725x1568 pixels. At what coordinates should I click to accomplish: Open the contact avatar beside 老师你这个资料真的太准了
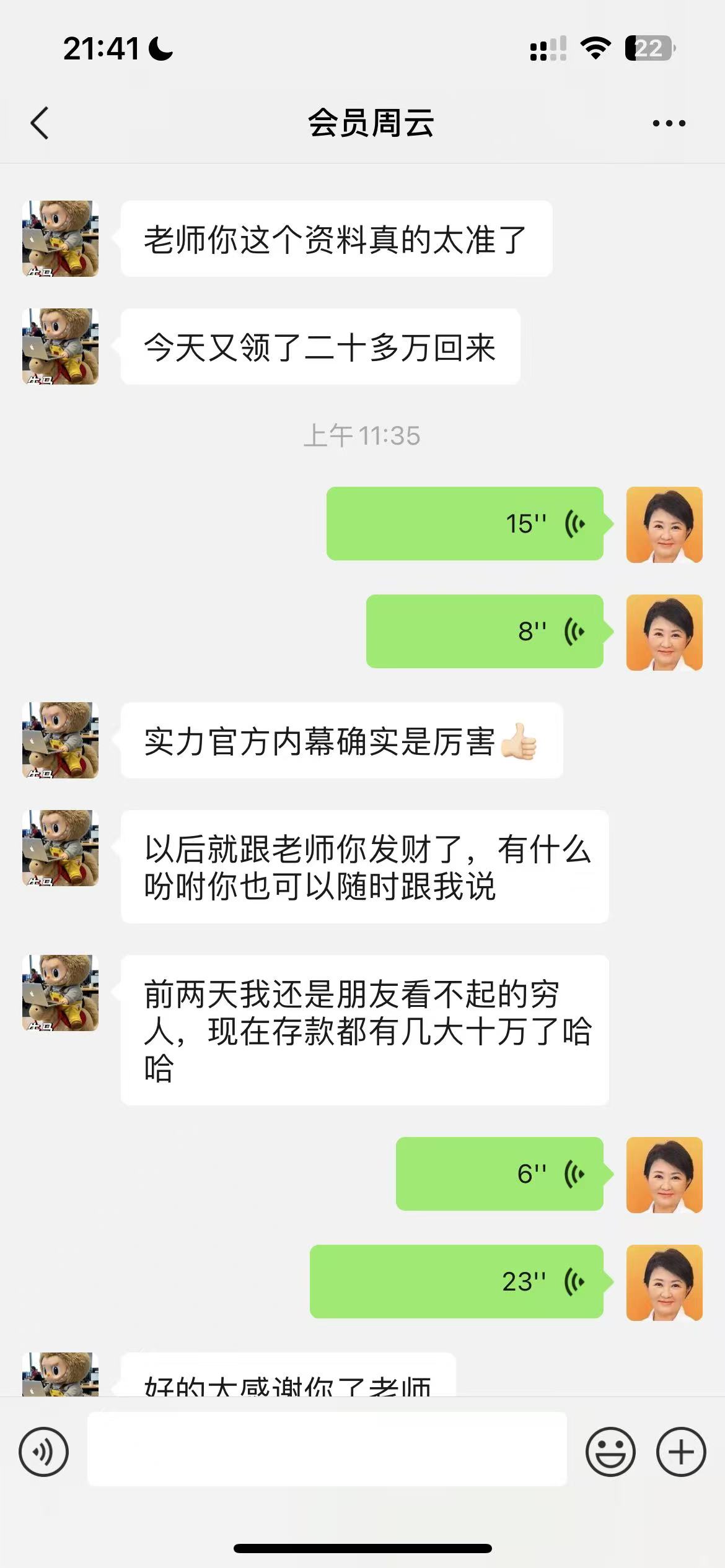[x=61, y=238]
